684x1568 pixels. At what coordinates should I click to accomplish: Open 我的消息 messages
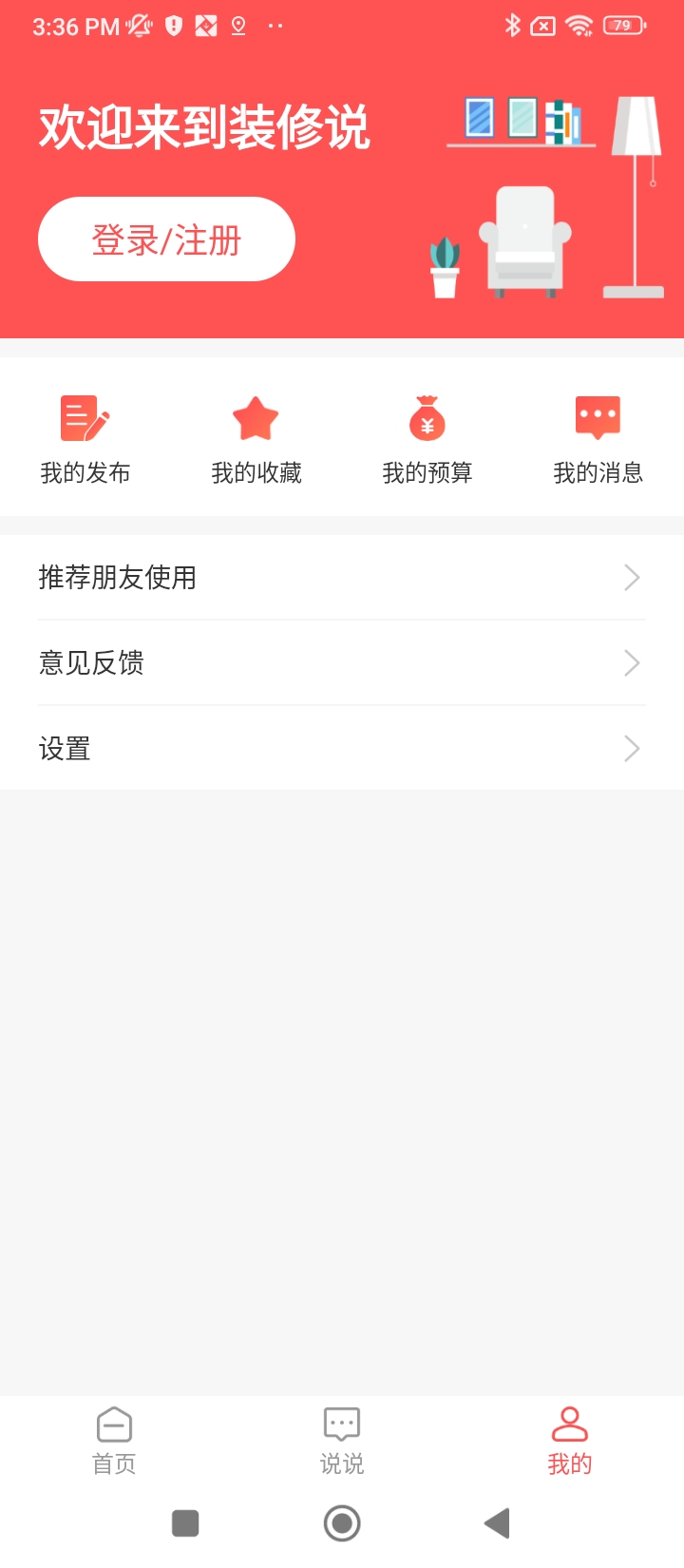point(598,439)
